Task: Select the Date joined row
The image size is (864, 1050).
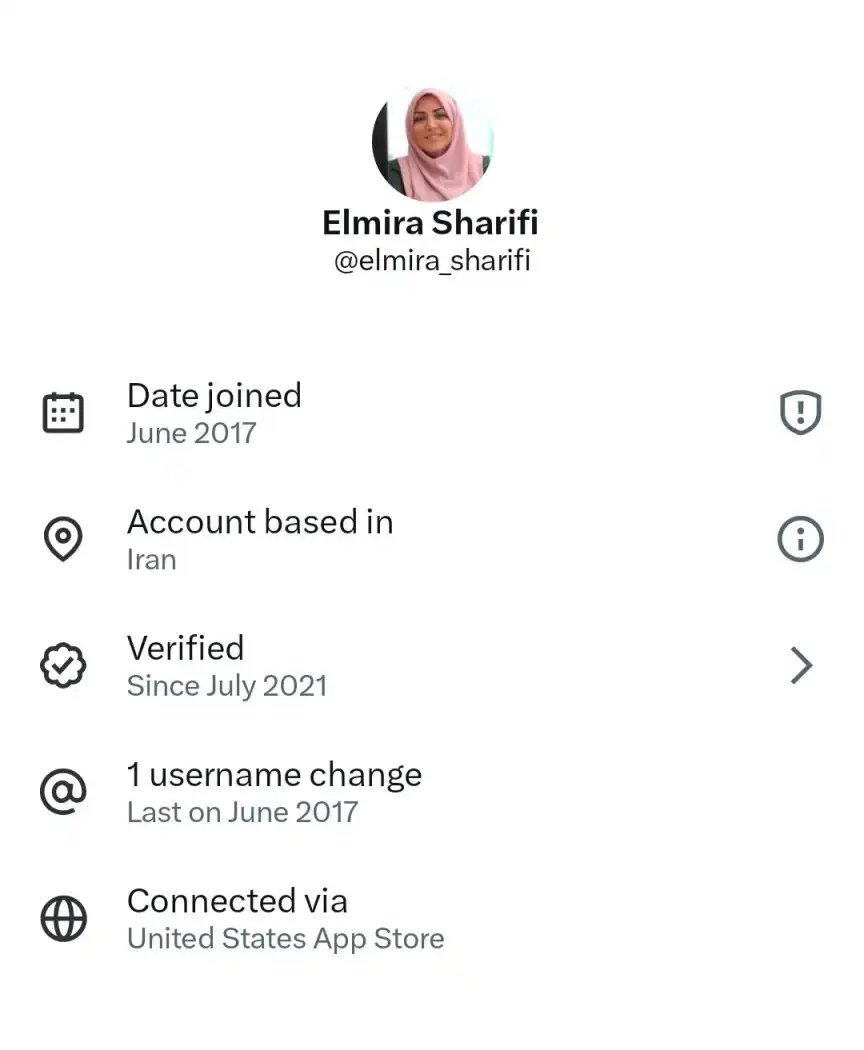Action: coord(400,412)
